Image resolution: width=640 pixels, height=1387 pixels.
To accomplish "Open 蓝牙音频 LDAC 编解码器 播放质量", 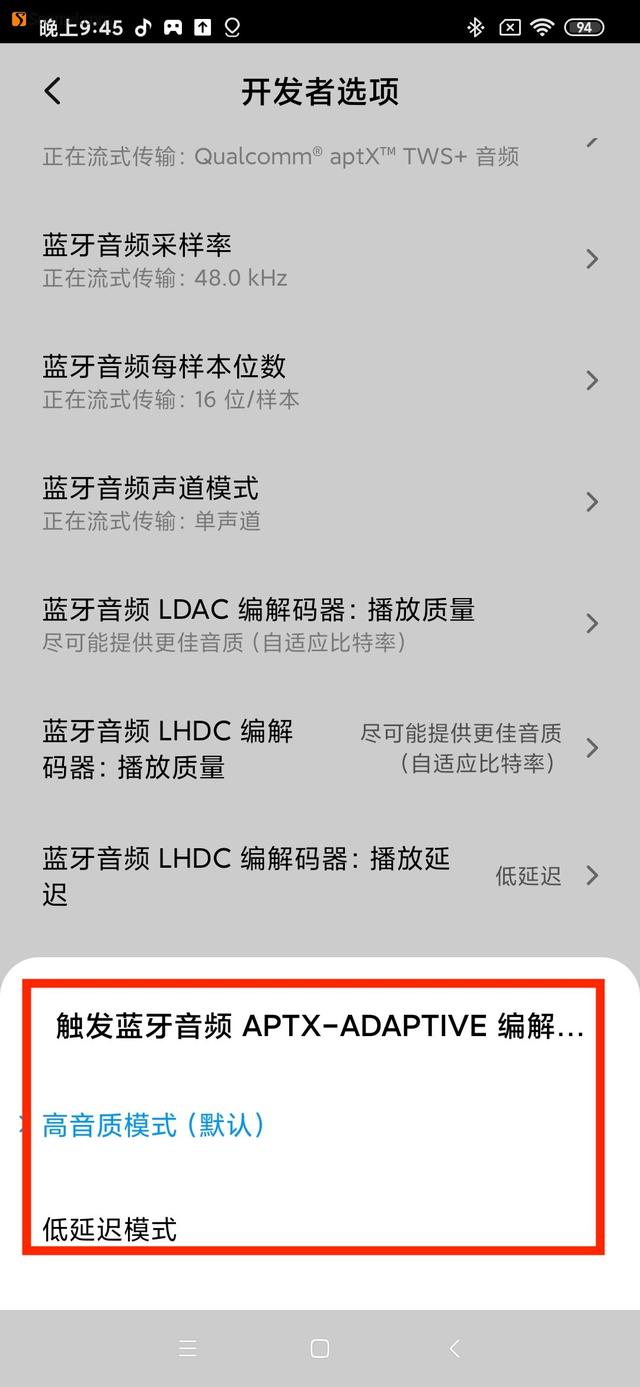I will point(320,624).
